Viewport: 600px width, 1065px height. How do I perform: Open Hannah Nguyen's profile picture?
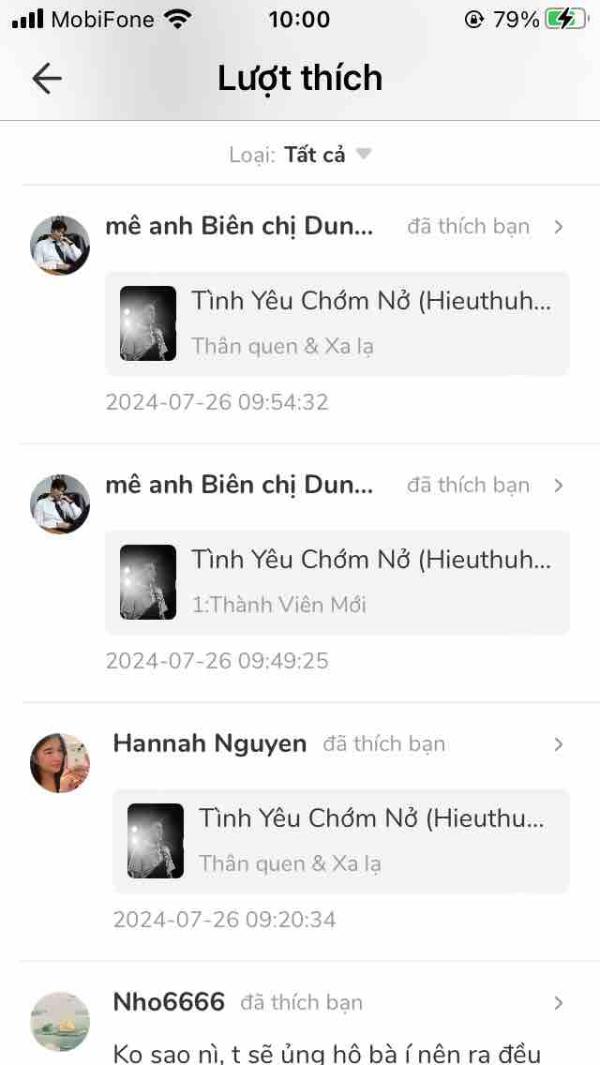pyautogui.click(x=60, y=762)
